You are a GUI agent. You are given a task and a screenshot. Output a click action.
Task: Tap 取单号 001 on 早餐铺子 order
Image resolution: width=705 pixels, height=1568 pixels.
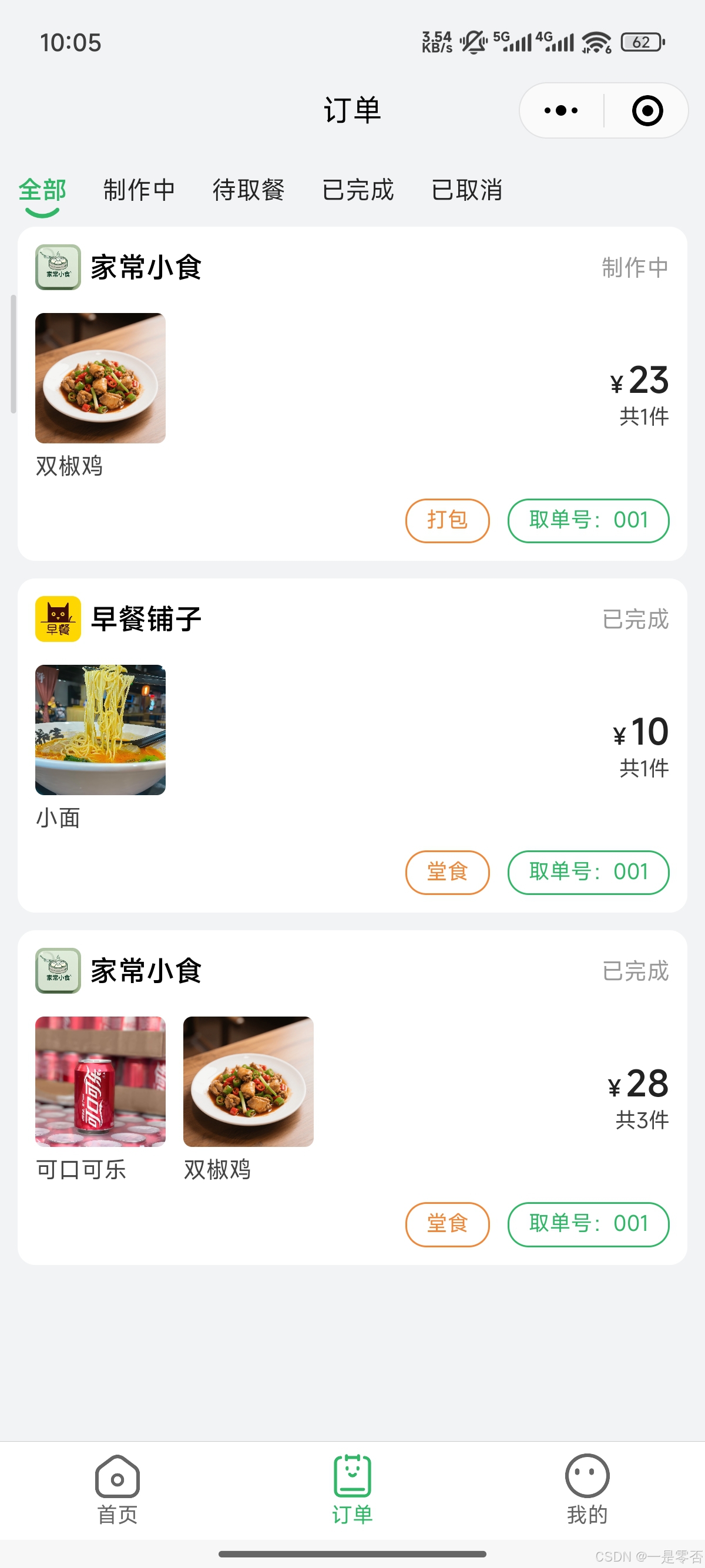[x=588, y=872]
